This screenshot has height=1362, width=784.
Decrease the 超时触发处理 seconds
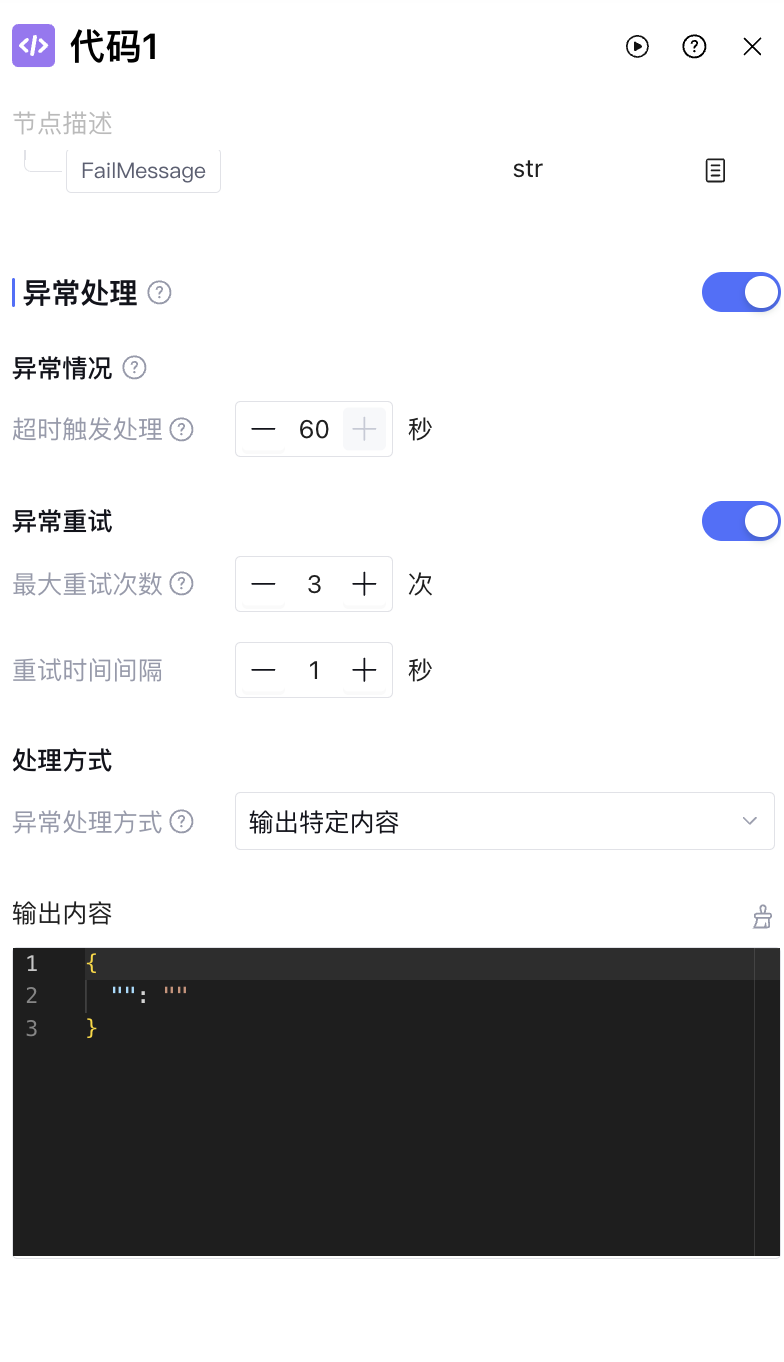tap(263, 429)
